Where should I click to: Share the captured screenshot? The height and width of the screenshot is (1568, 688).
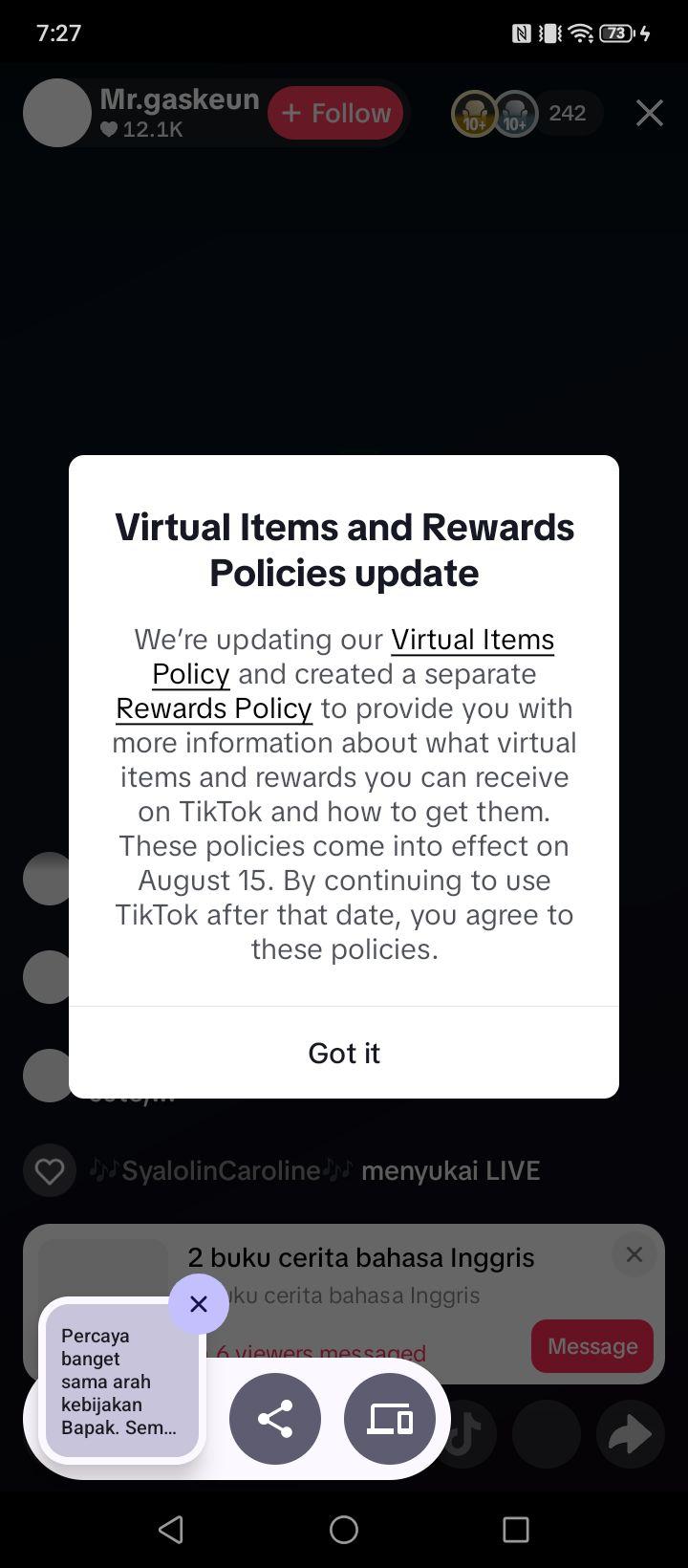coord(275,1419)
